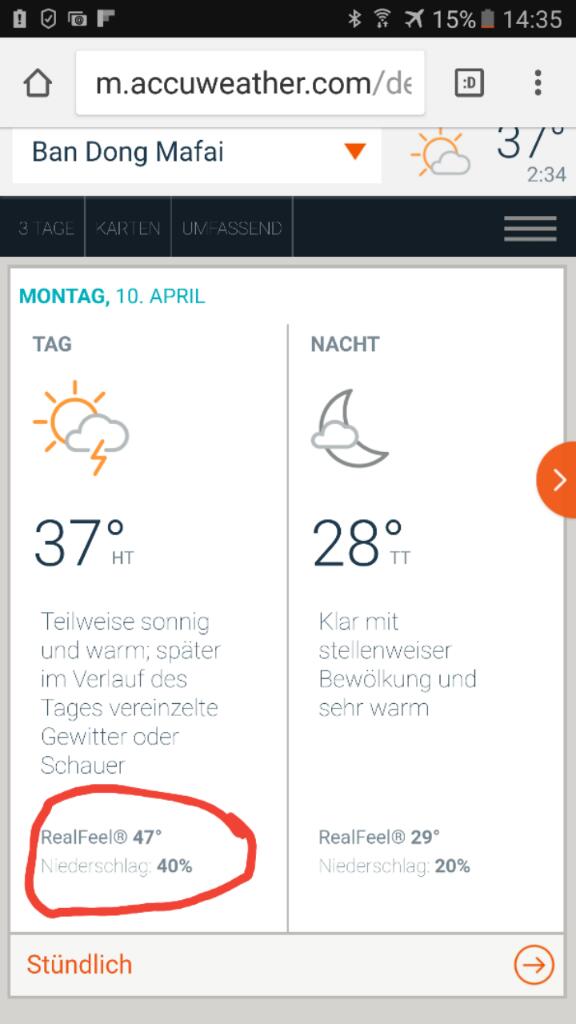The image size is (576, 1024).
Task: Switch to the 3 Tage tab
Action: (46, 228)
